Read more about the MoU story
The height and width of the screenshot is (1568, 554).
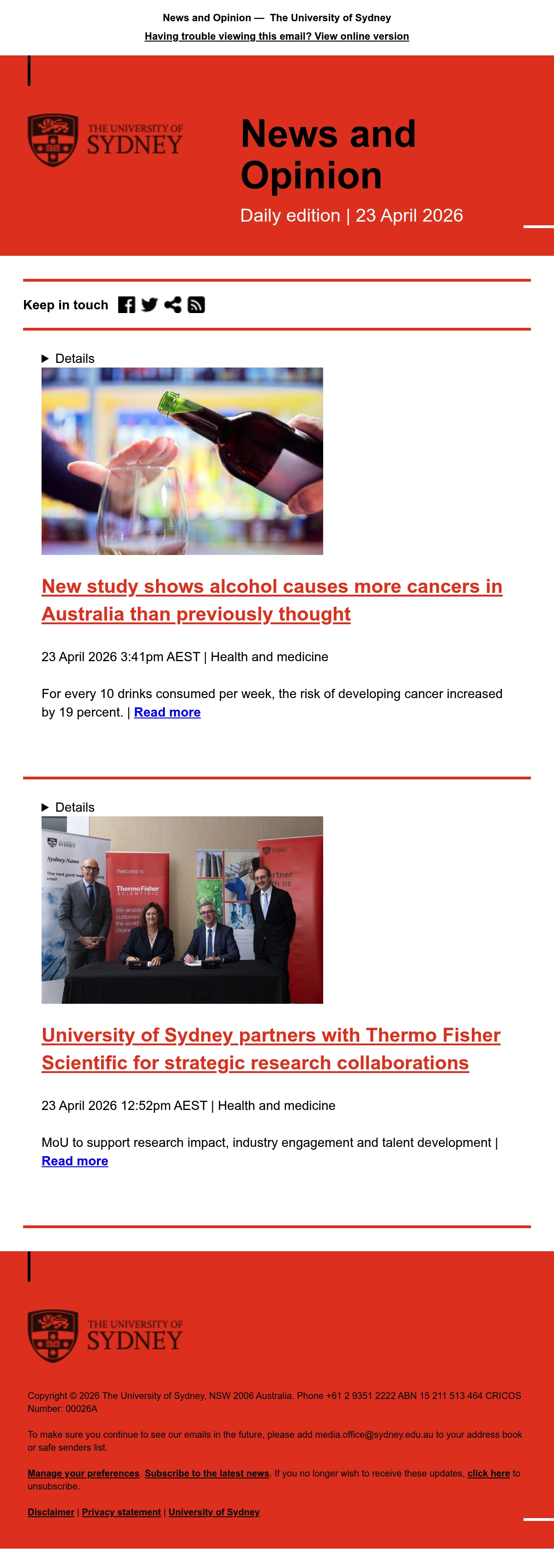click(75, 1161)
